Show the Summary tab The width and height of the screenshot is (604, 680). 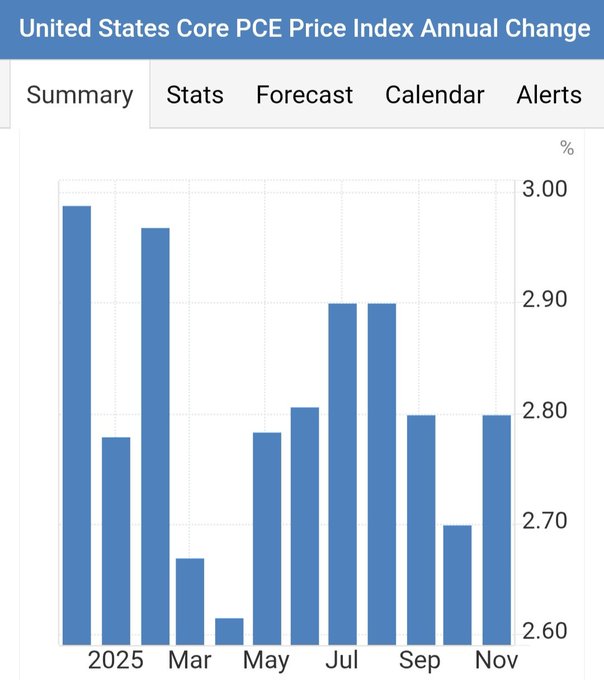(79, 95)
